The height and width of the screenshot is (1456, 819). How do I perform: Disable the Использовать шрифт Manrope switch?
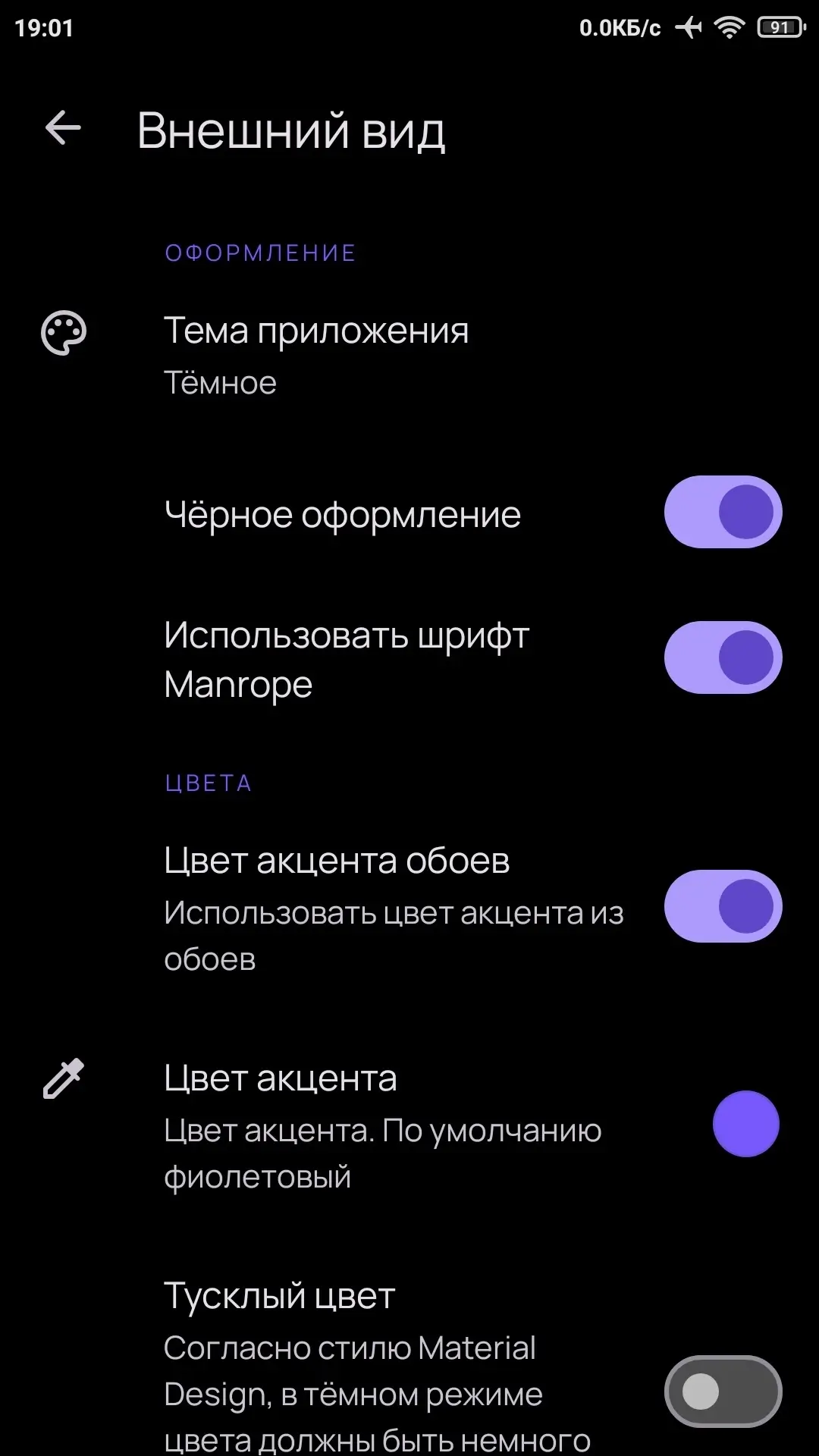[723, 657]
